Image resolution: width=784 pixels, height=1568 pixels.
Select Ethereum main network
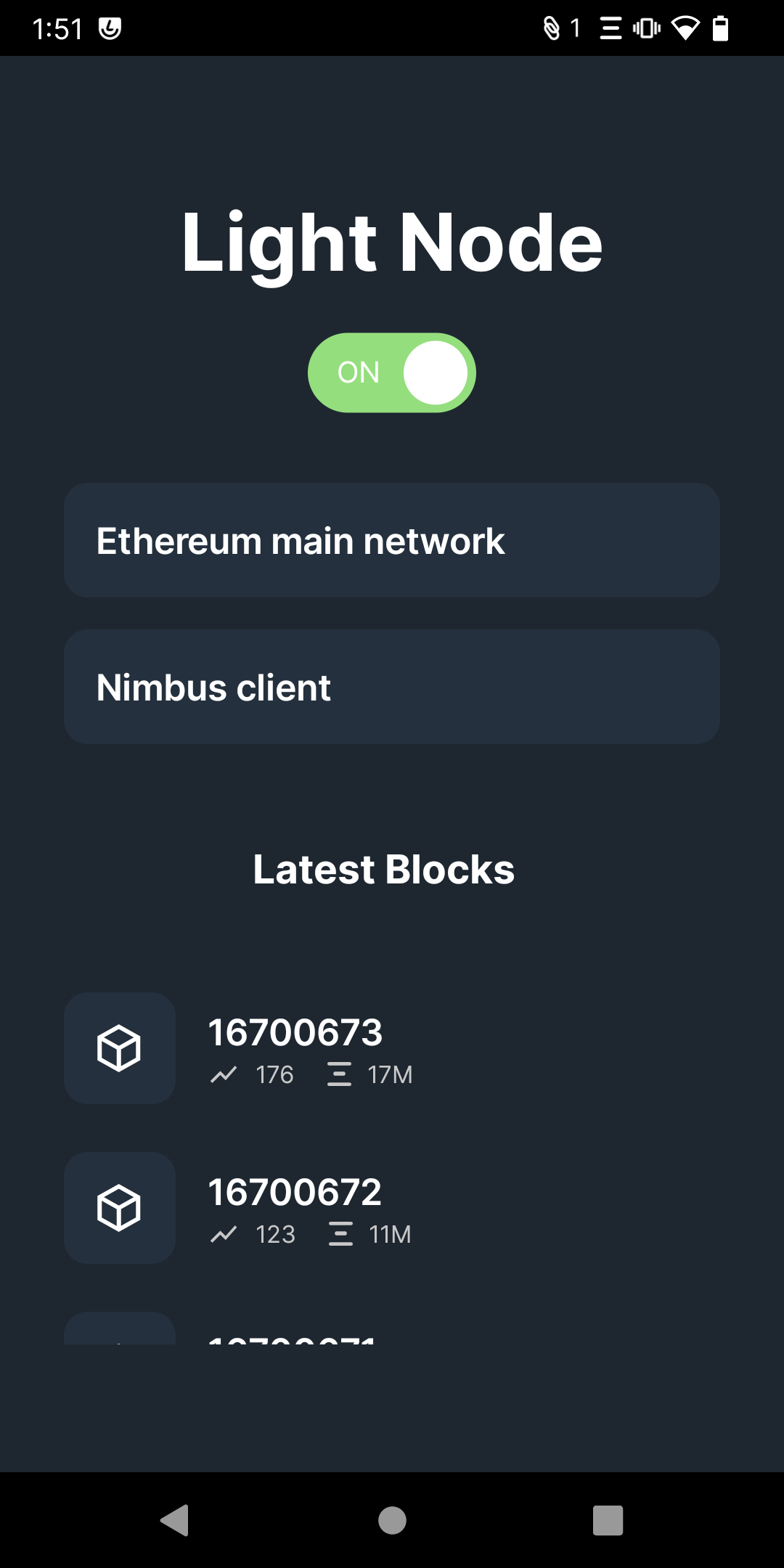click(392, 541)
